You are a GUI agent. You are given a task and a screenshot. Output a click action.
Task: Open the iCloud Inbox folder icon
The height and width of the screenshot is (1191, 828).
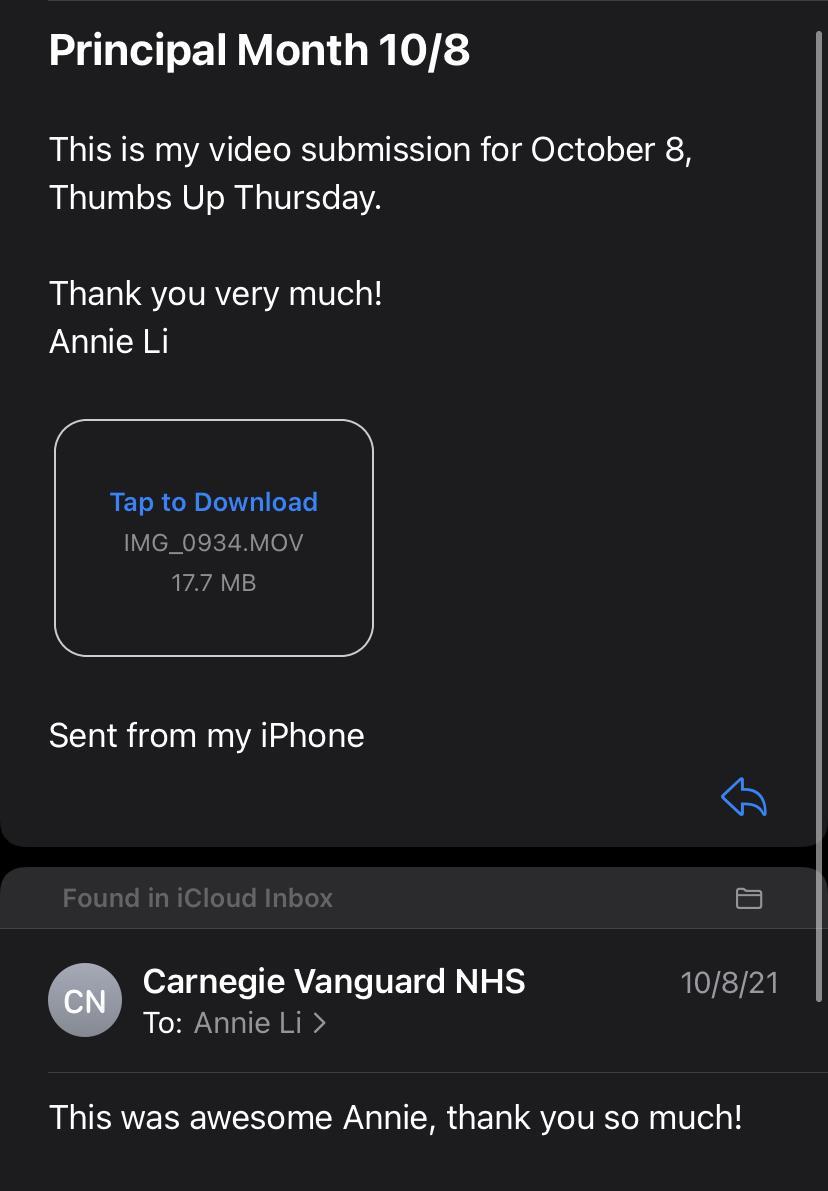[748, 898]
